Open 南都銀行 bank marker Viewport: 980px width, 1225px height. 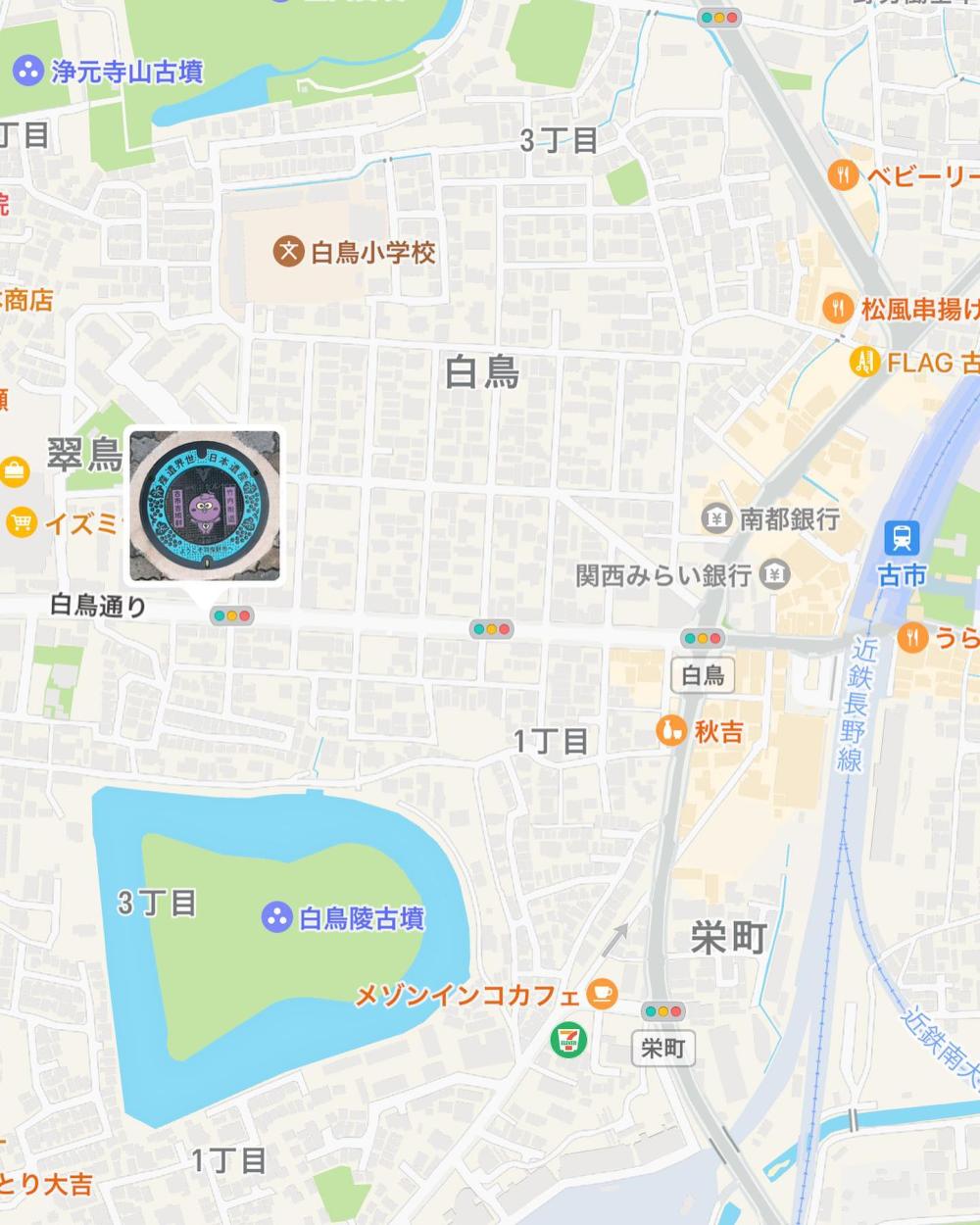pyautogui.click(x=717, y=517)
